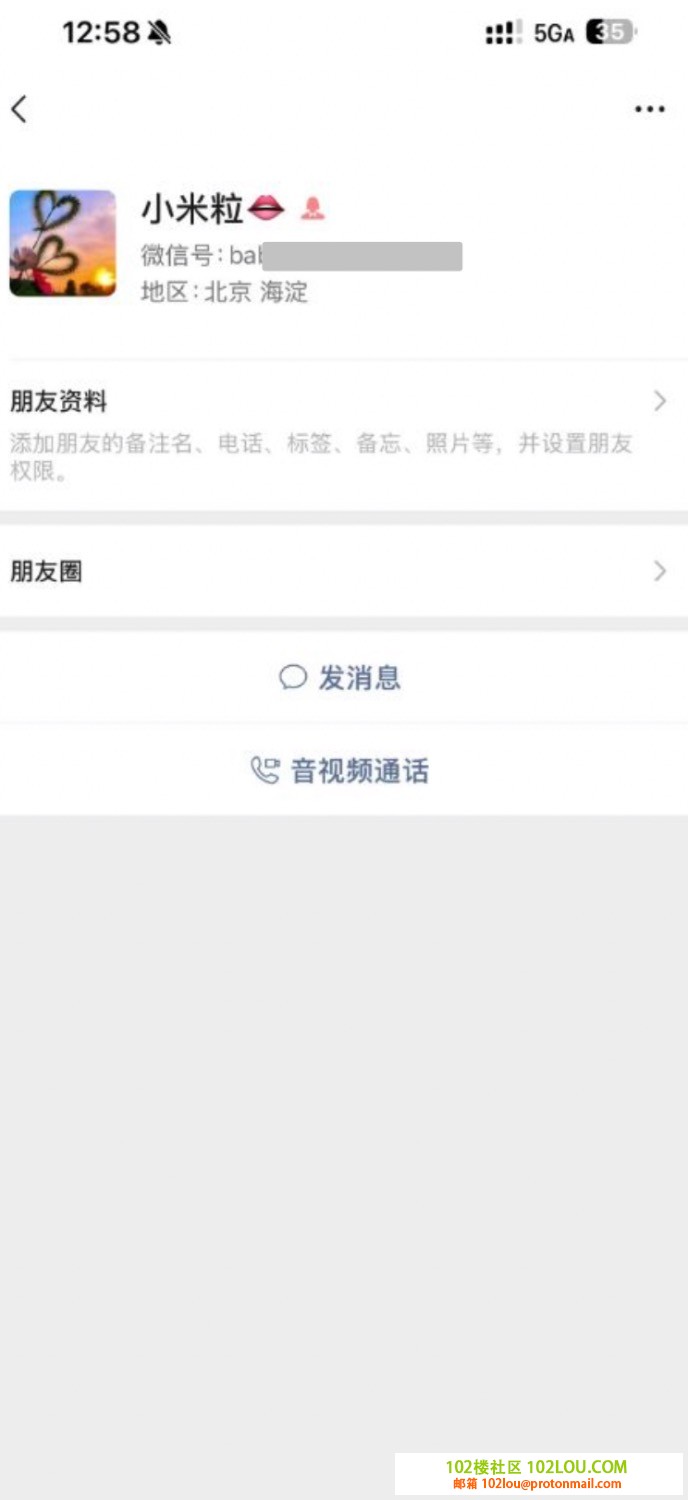The image size is (688, 1500).
Task: Tap 发消息 to send a message
Action: 342,678
